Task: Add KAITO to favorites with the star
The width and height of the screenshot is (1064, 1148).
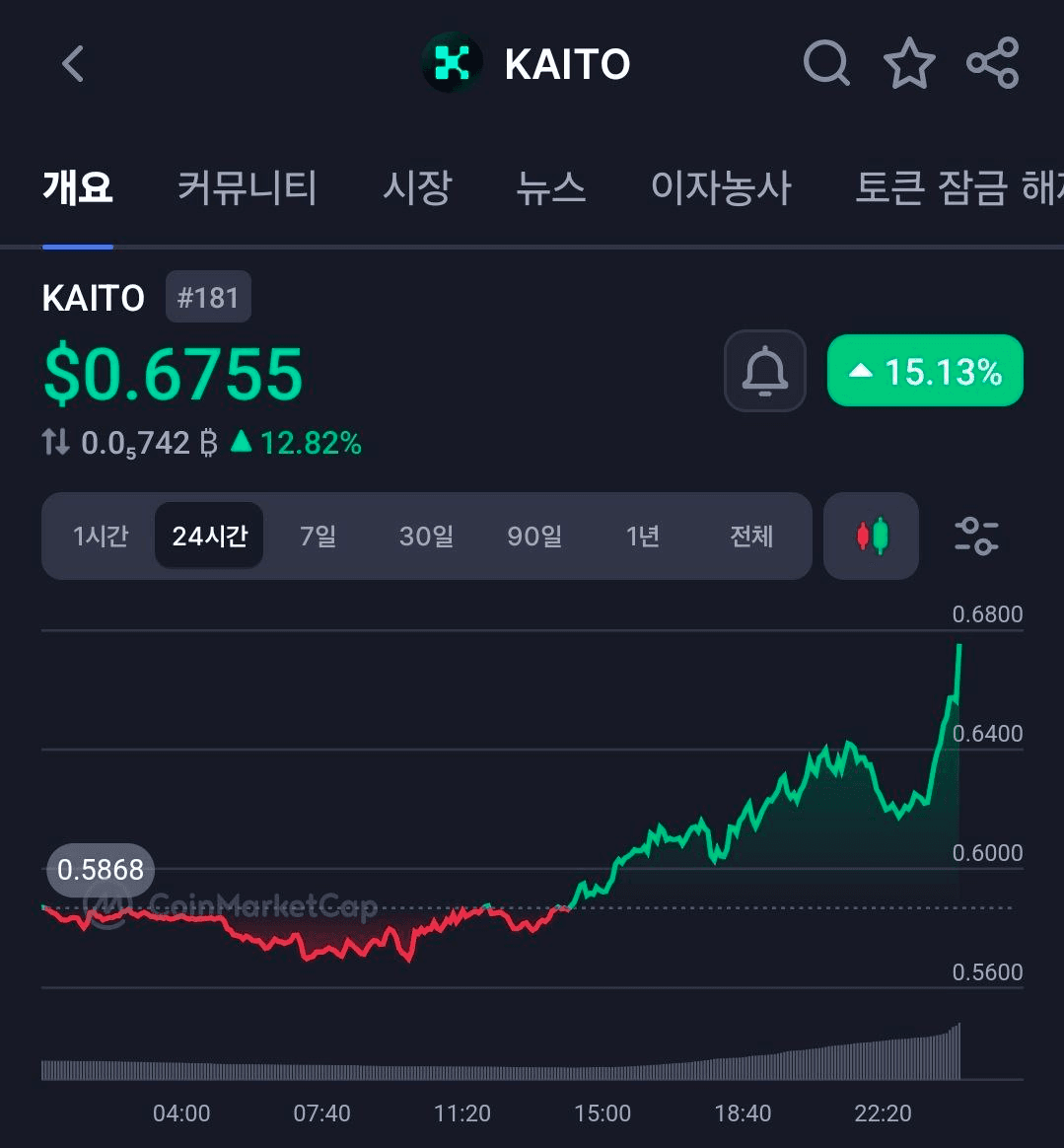Action: click(x=908, y=64)
